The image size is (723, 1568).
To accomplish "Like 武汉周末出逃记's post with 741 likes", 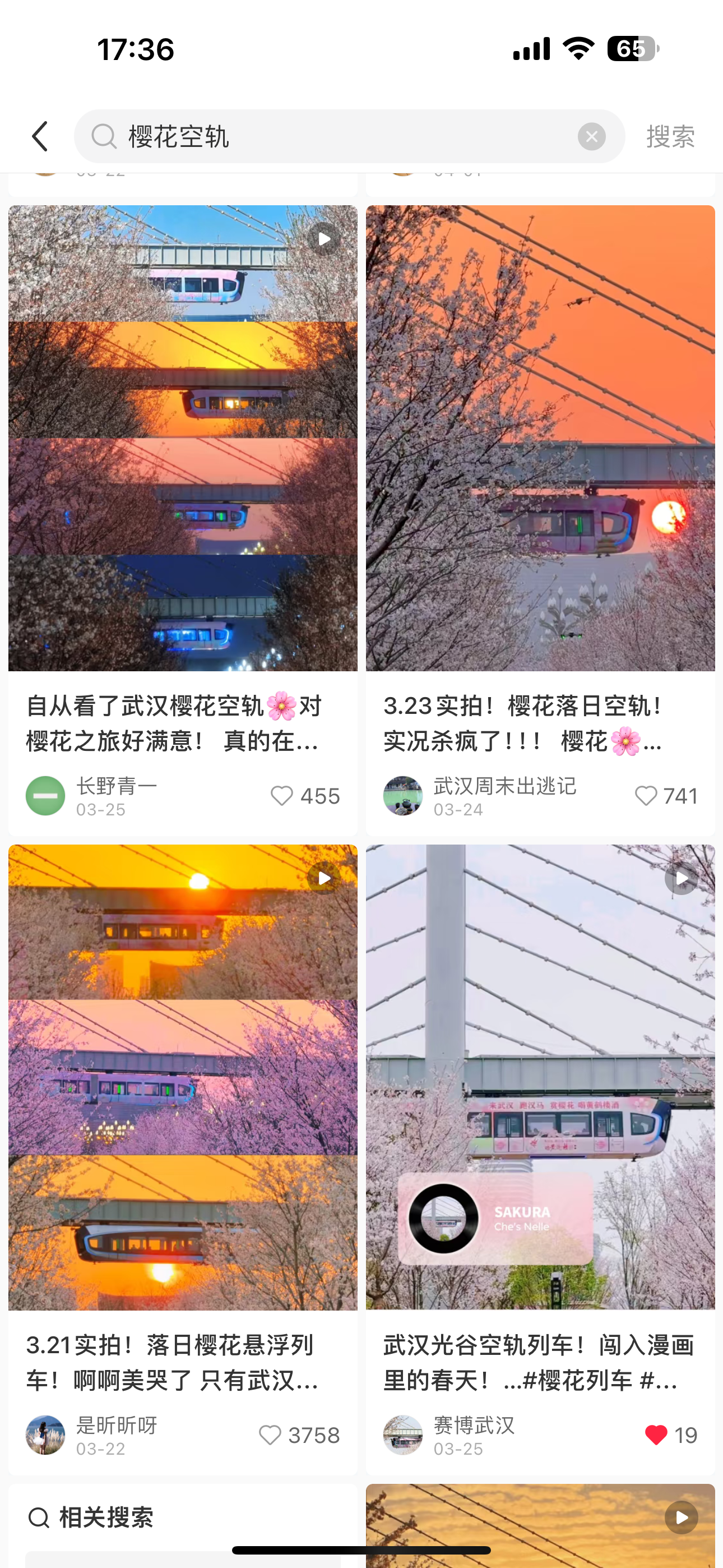I will click(x=646, y=796).
